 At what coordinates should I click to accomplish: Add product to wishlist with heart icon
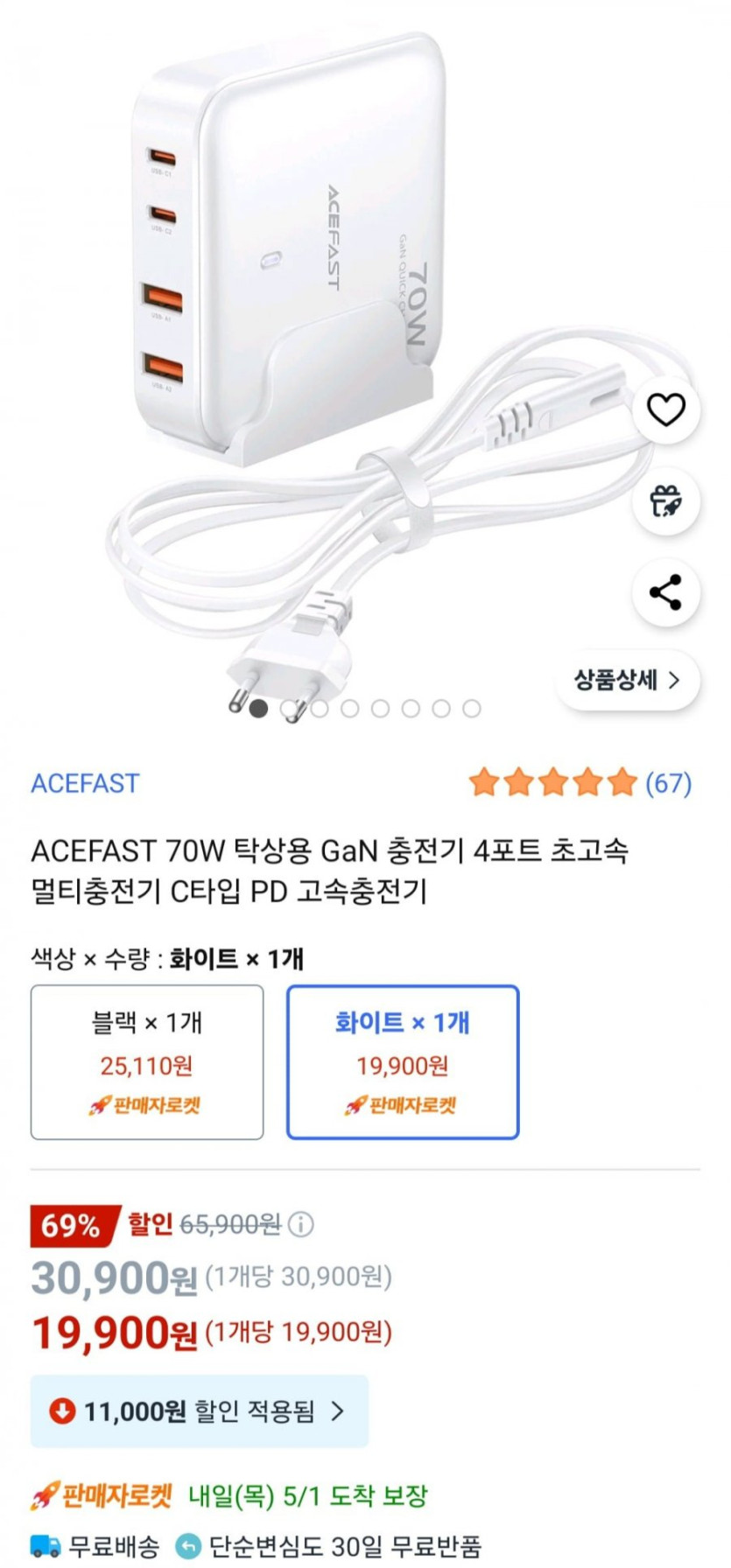[x=665, y=409]
